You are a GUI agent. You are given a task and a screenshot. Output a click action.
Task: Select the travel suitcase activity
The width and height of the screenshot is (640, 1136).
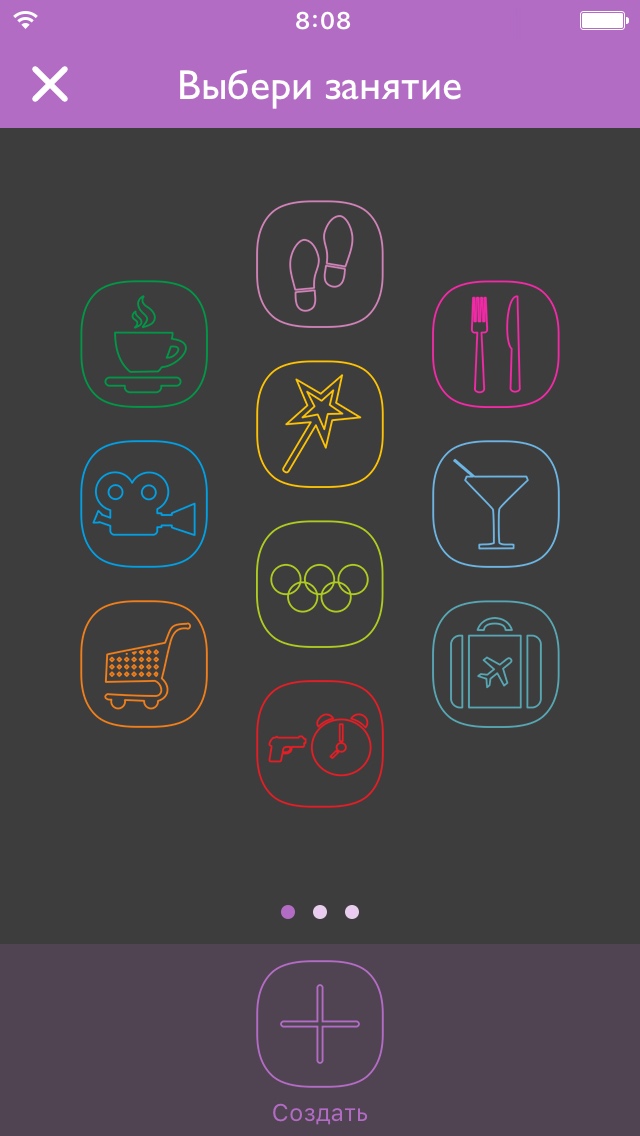(x=496, y=664)
